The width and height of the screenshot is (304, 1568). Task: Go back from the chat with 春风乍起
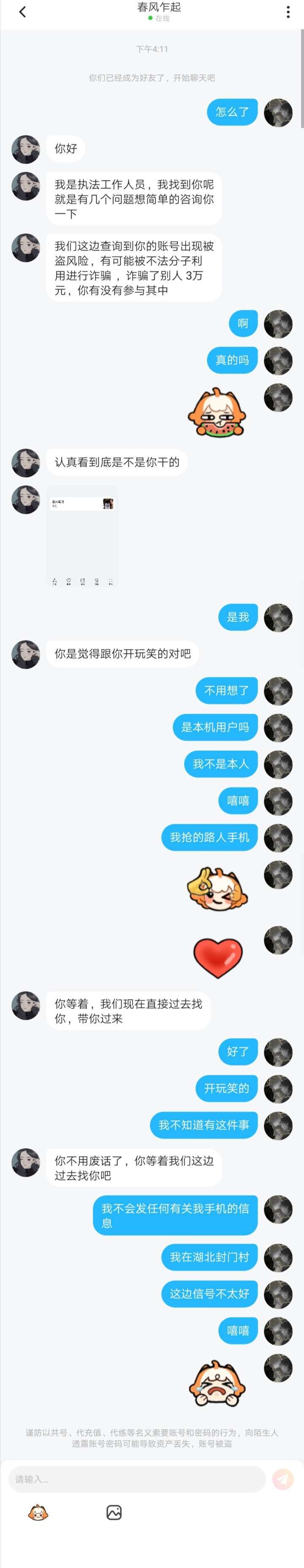click(22, 11)
